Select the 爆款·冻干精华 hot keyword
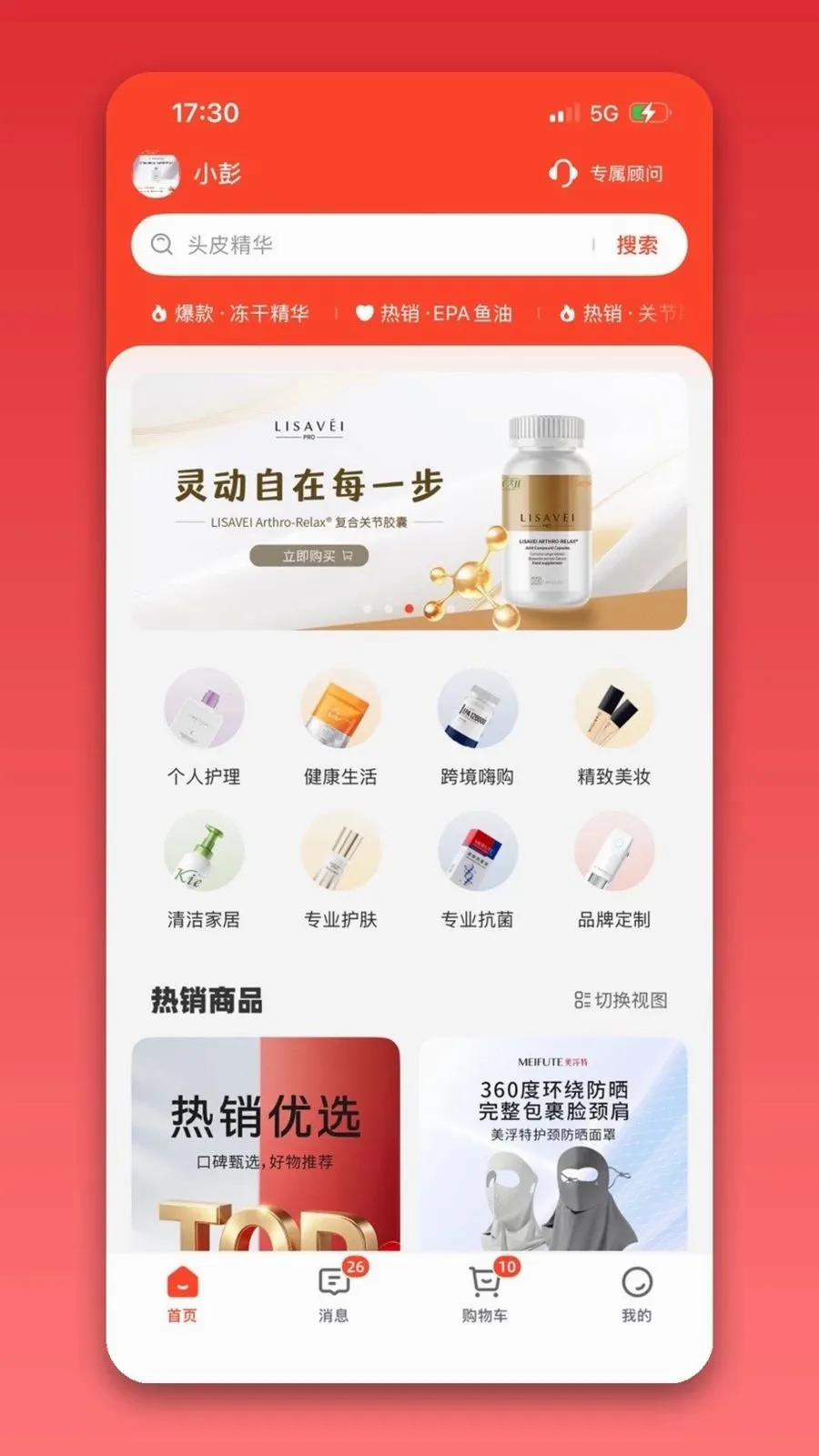The height and width of the screenshot is (1456, 819). coord(230,313)
